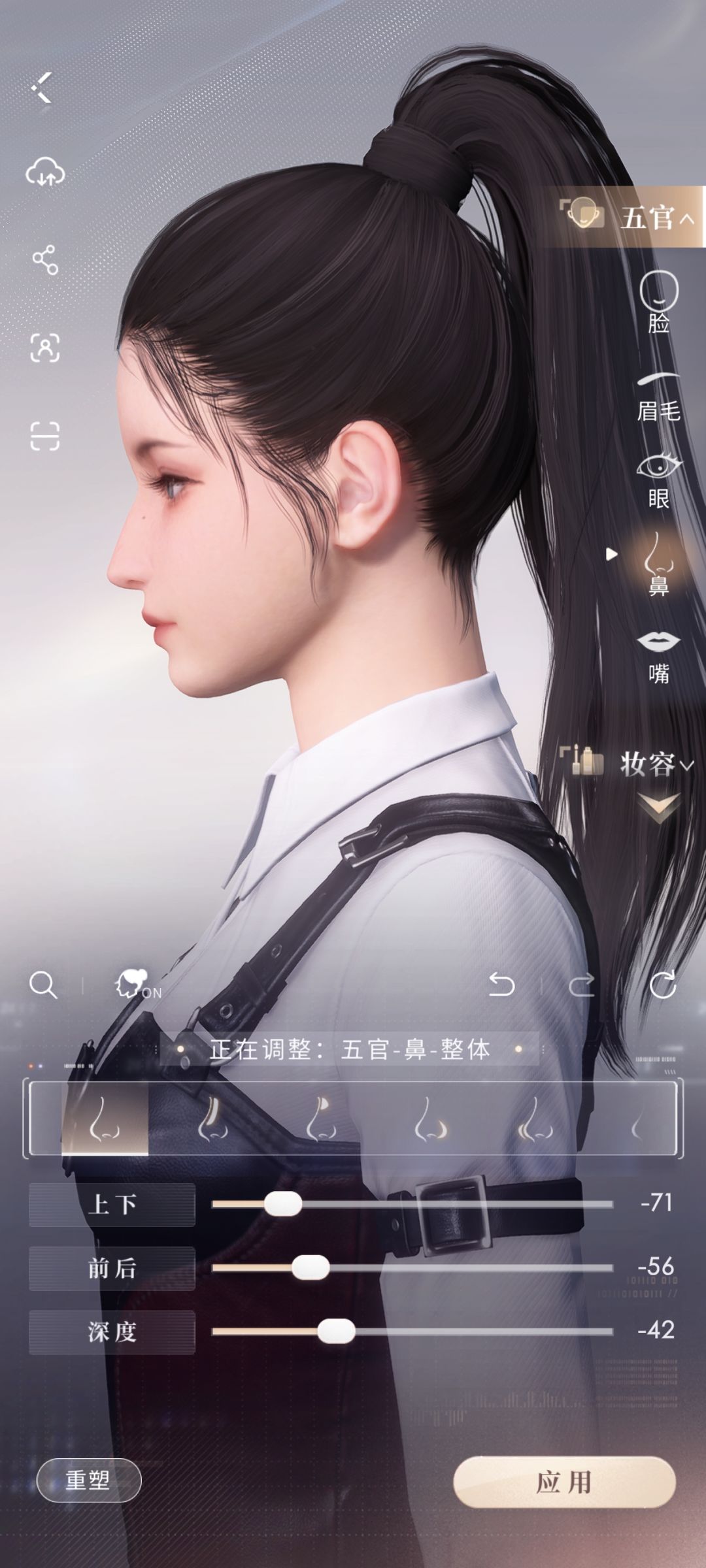
Task: Select the 眉毛 eyebrow category
Action: (x=659, y=397)
